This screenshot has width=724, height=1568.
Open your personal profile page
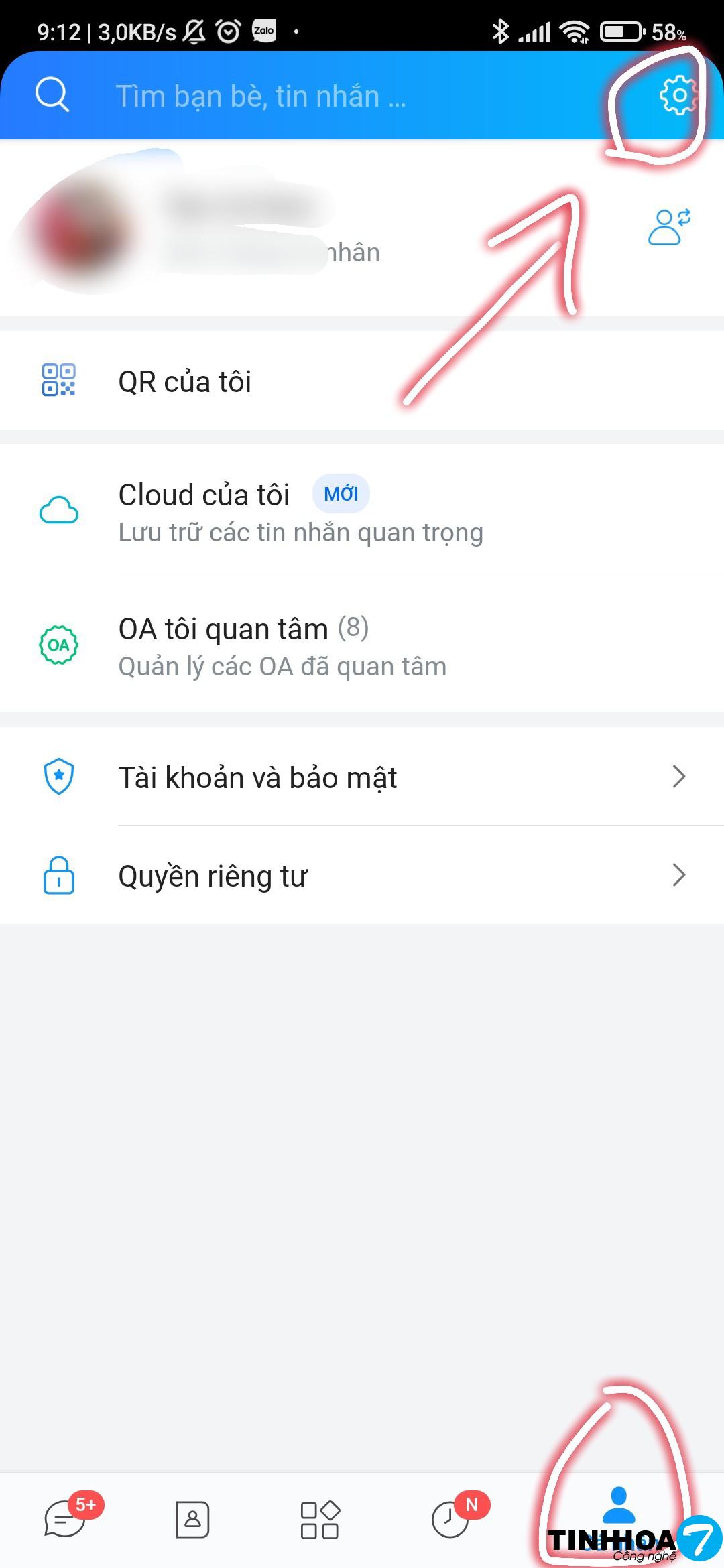[x=201, y=228]
